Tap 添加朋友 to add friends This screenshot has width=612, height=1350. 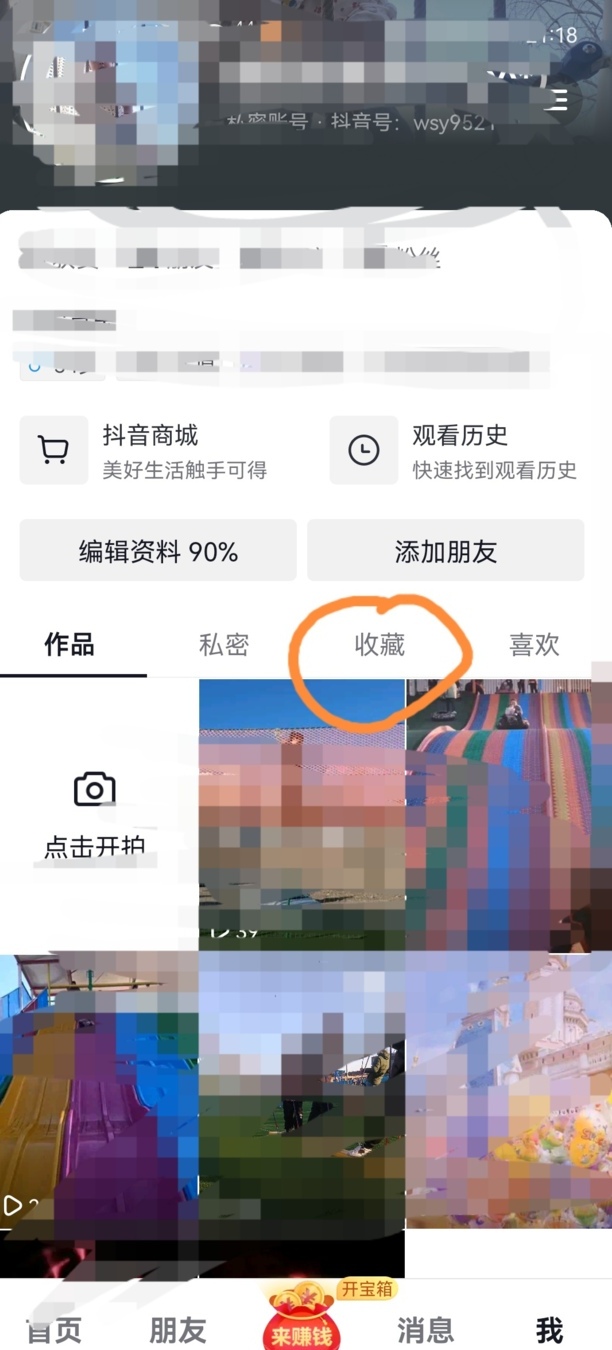point(445,551)
